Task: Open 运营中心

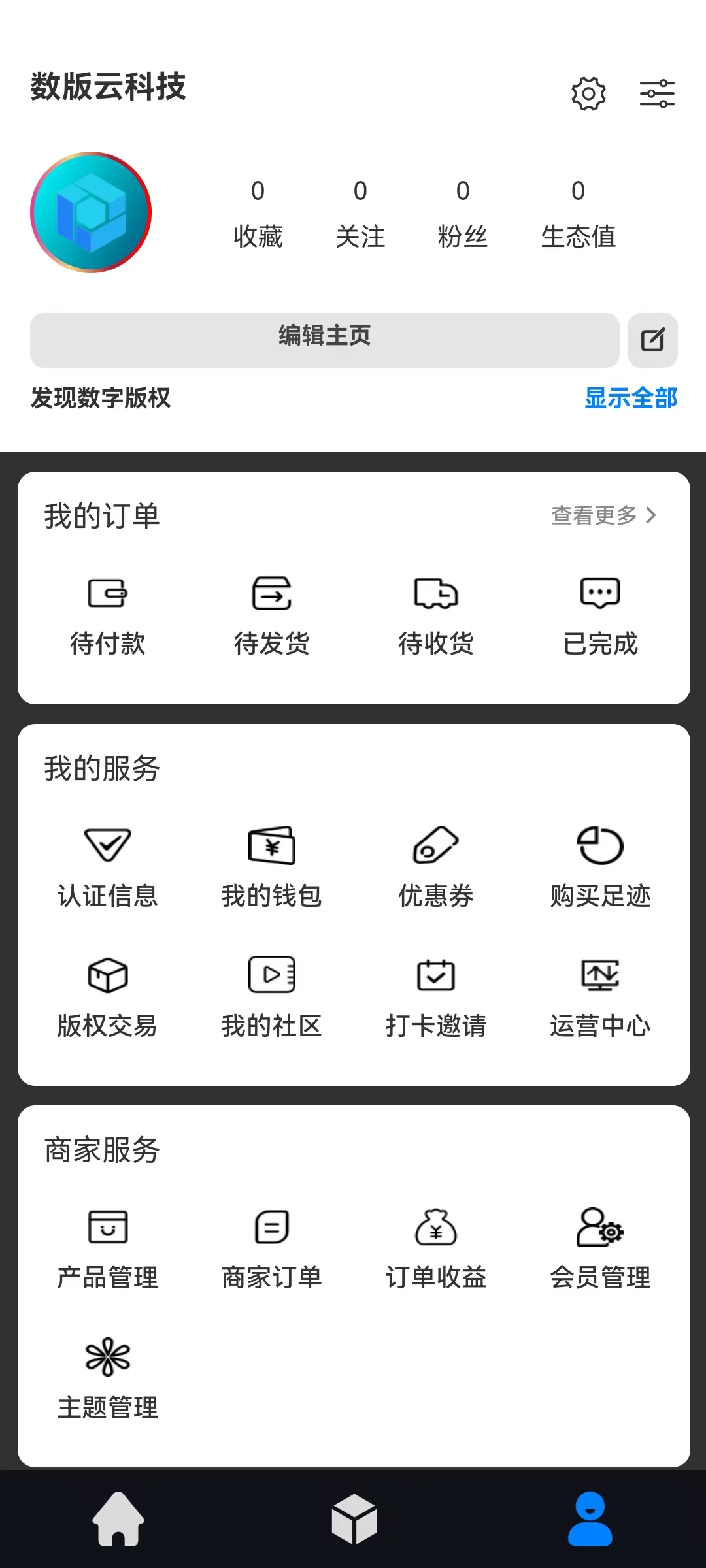Action: pyautogui.click(x=600, y=998)
